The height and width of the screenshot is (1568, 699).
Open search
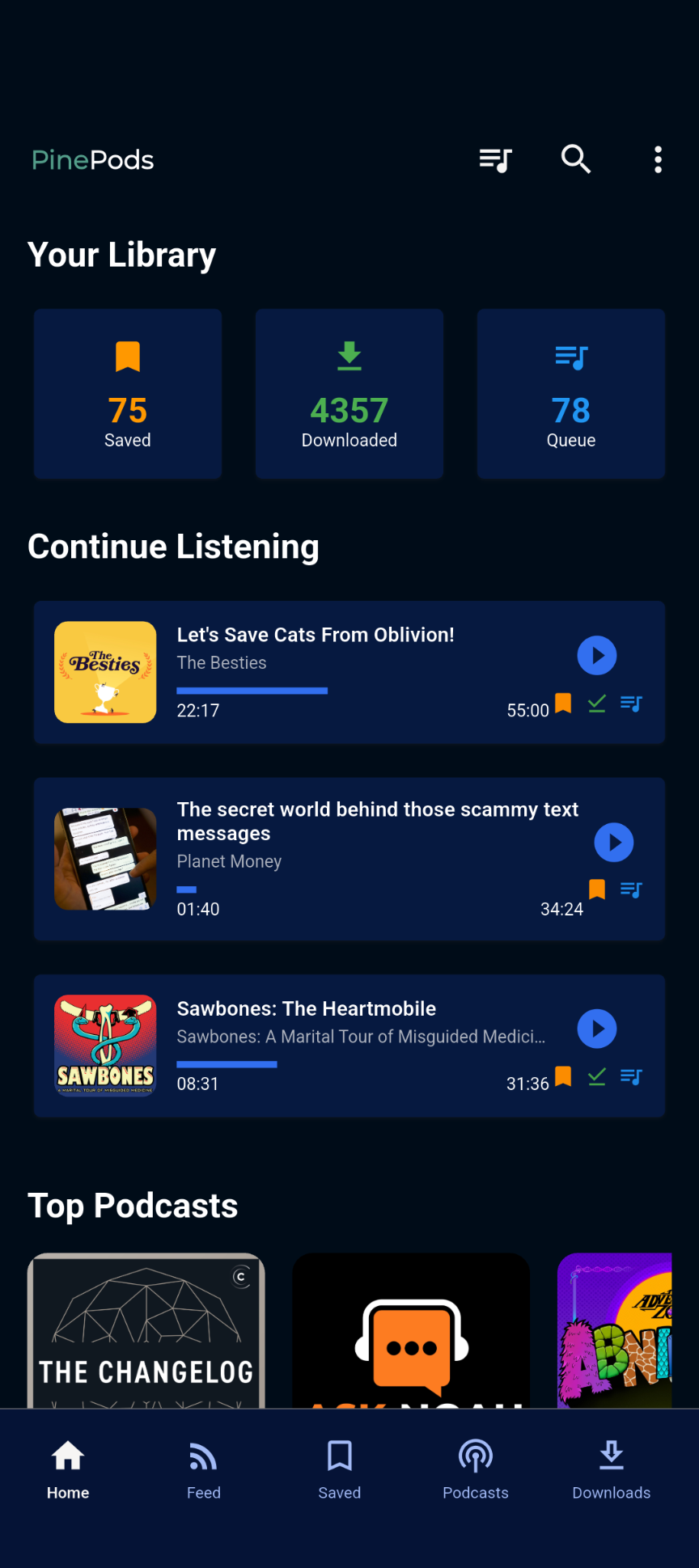coord(576,160)
